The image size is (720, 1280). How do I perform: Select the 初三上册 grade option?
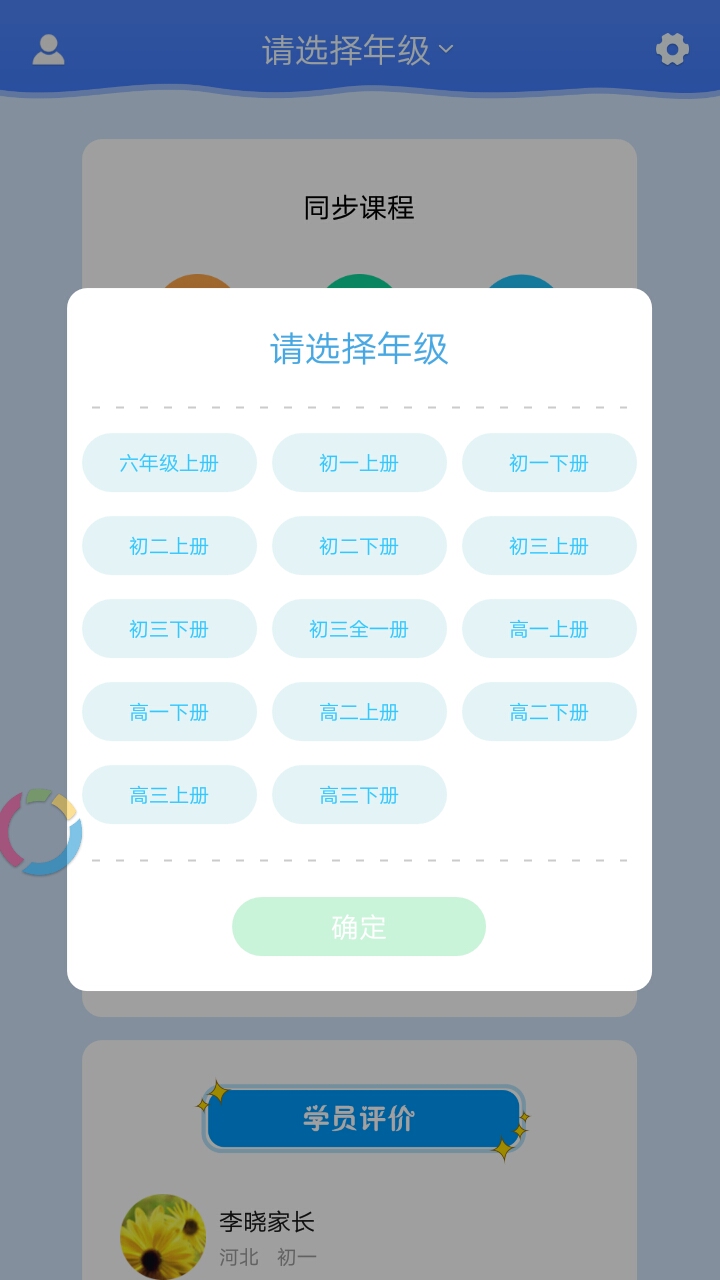[549, 545]
